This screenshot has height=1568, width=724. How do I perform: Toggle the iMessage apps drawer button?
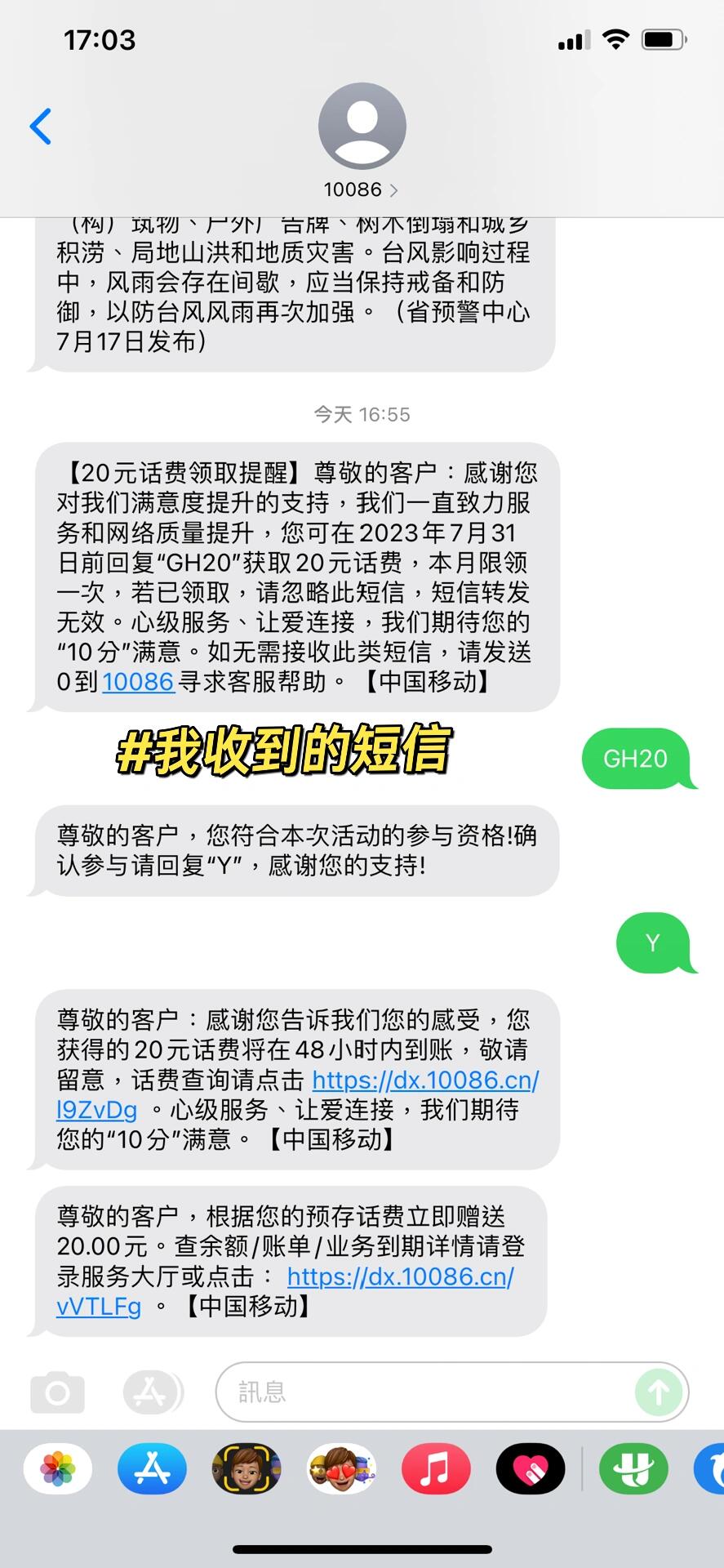153,1392
